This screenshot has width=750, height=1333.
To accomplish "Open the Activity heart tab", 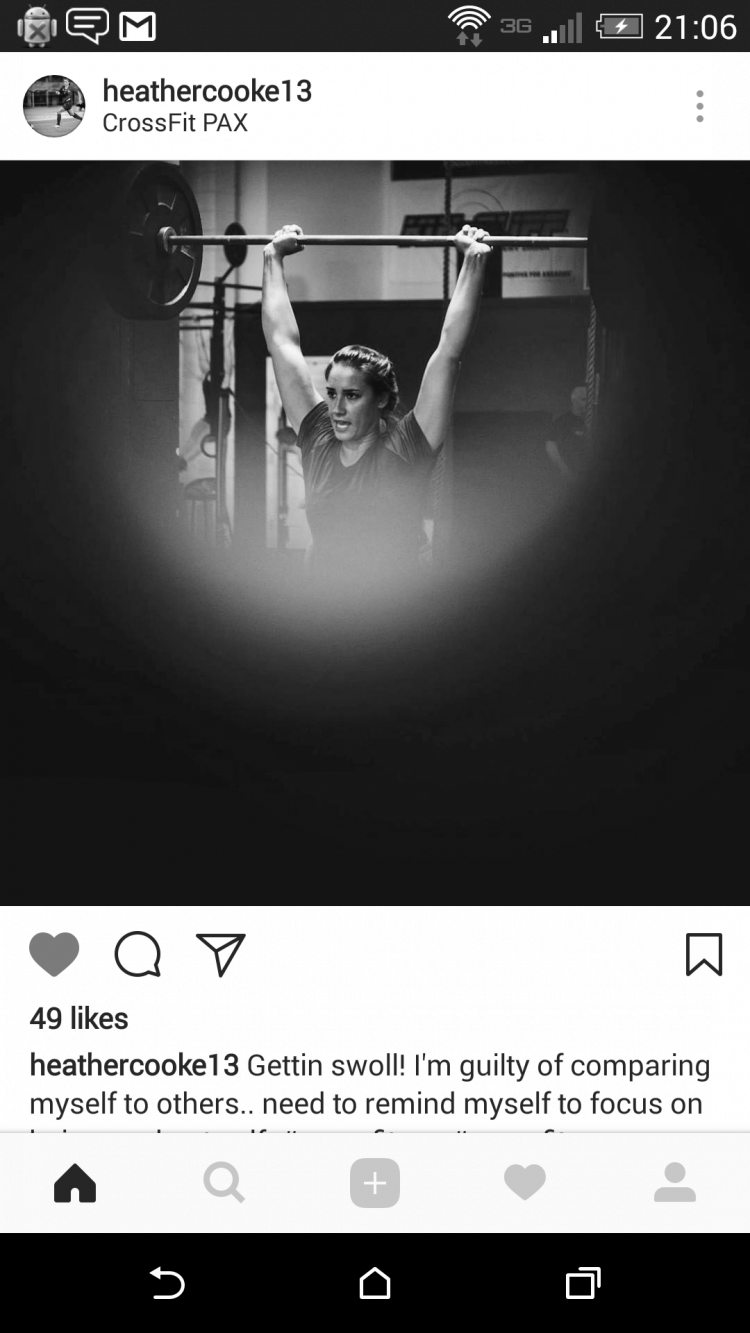I will 525,1183.
